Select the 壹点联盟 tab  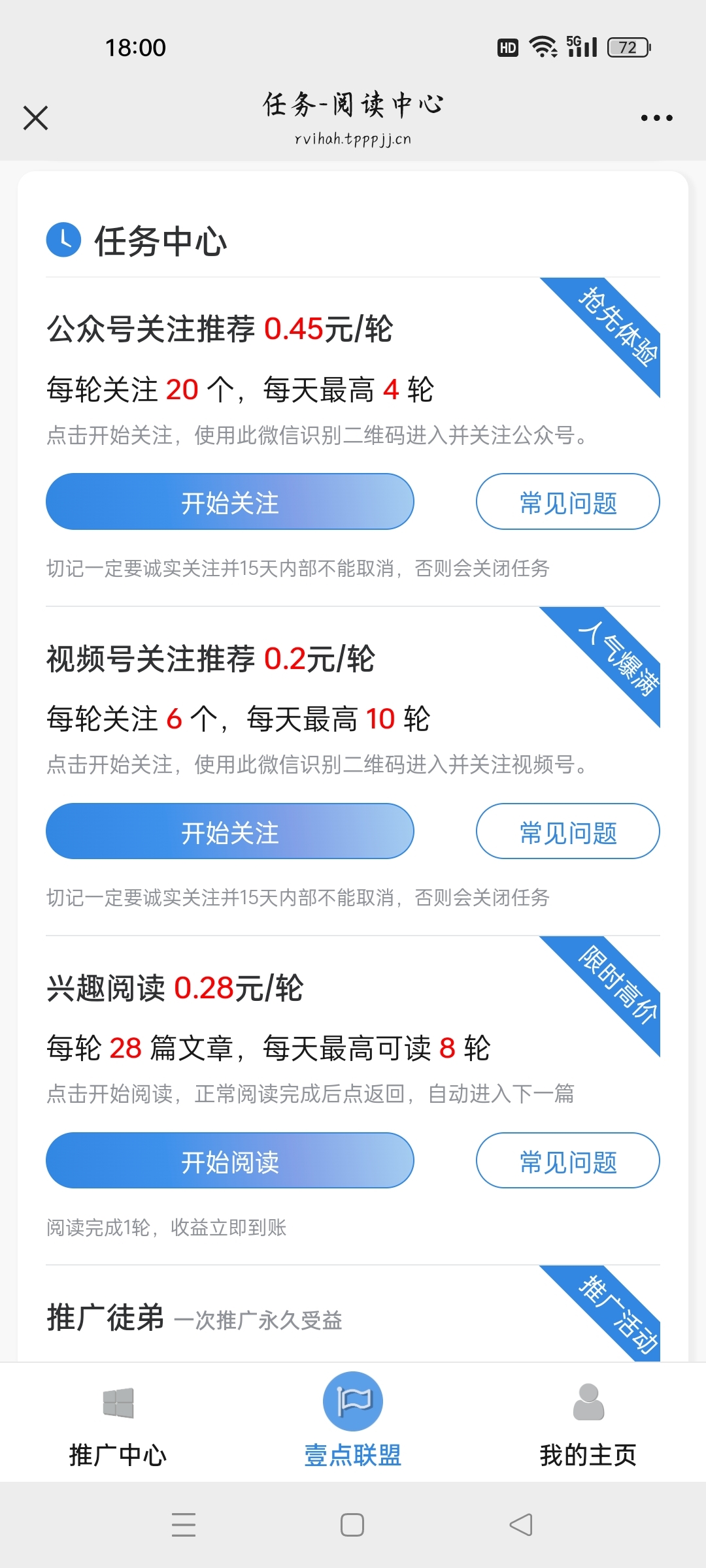coord(353,1422)
